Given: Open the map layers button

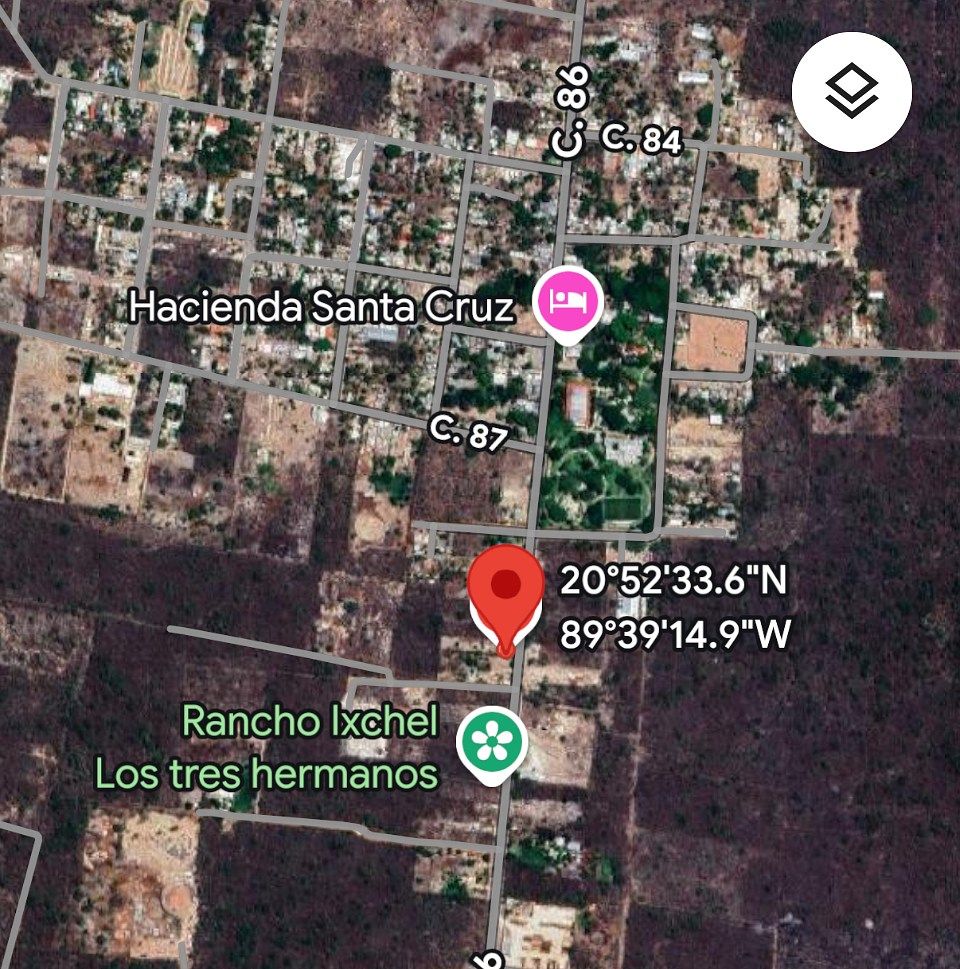Looking at the screenshot, I should (852, 92).
